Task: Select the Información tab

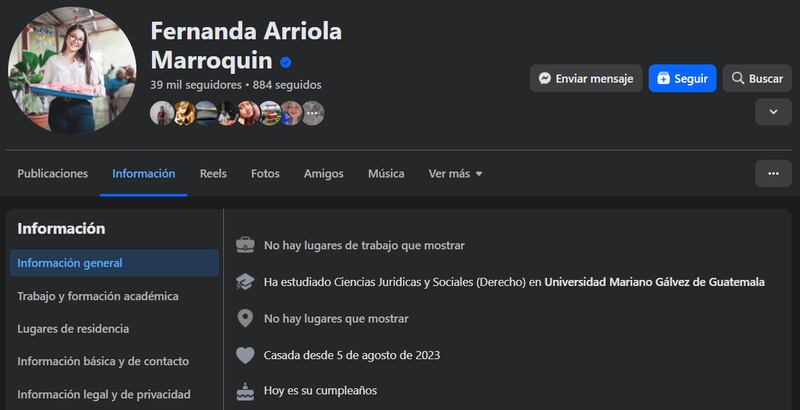Action: (144, 173)
